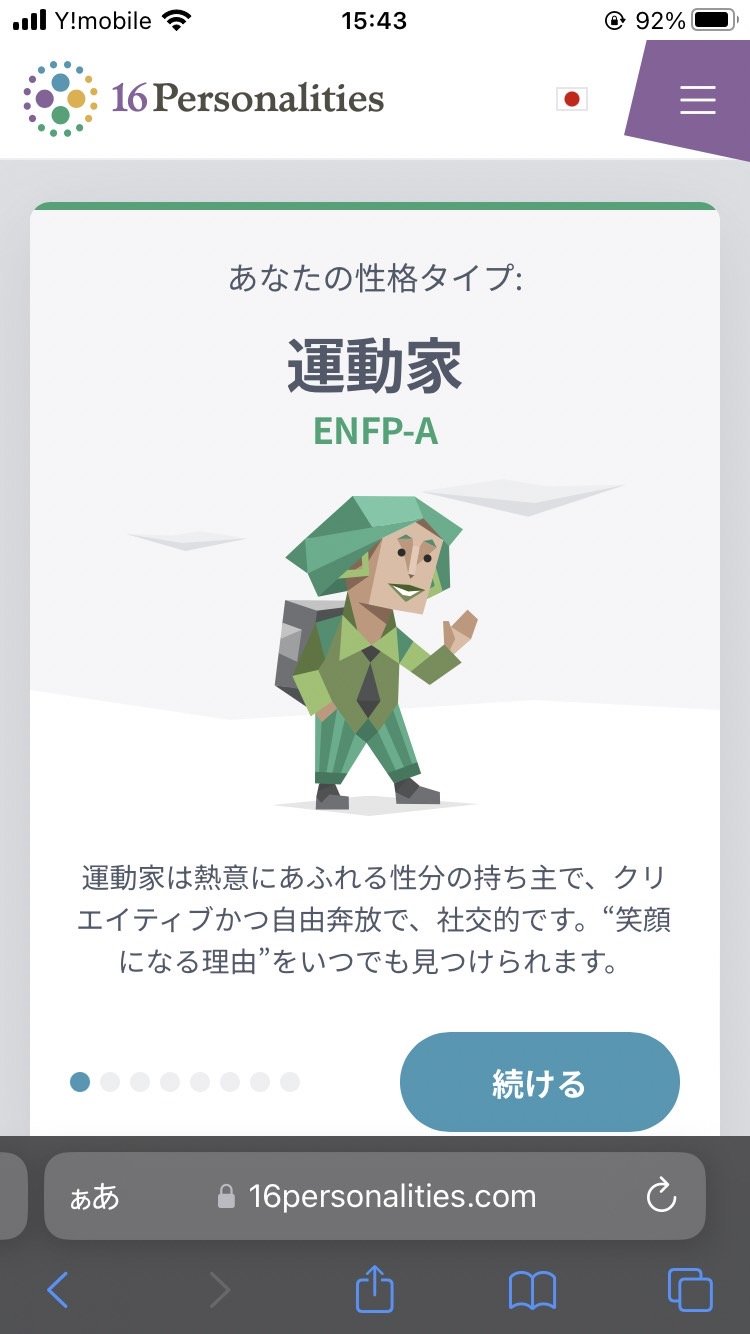Tap the 続ける button
Viewport: 750px width, 1334px height.
tap(539, 1083)
